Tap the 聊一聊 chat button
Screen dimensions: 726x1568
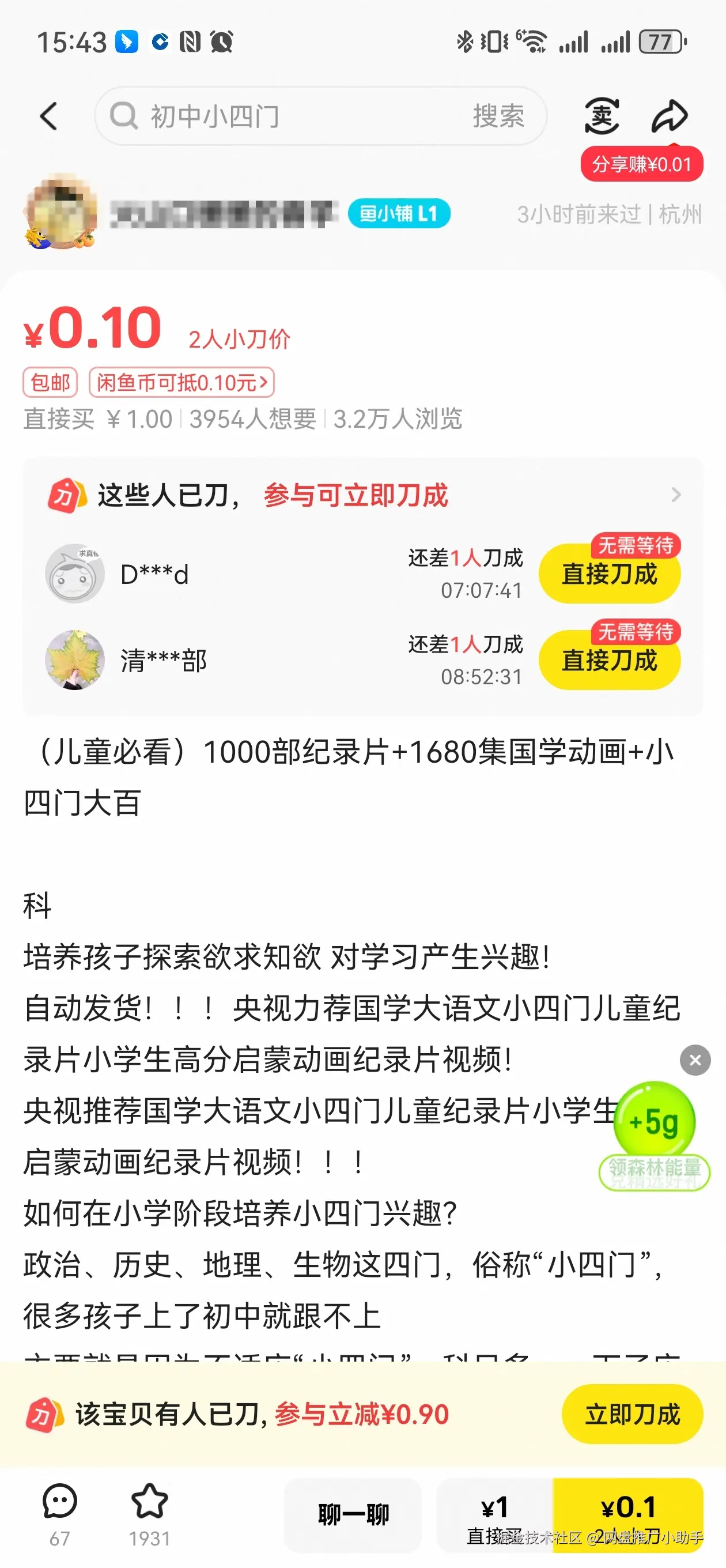(x=353, y=1514)
